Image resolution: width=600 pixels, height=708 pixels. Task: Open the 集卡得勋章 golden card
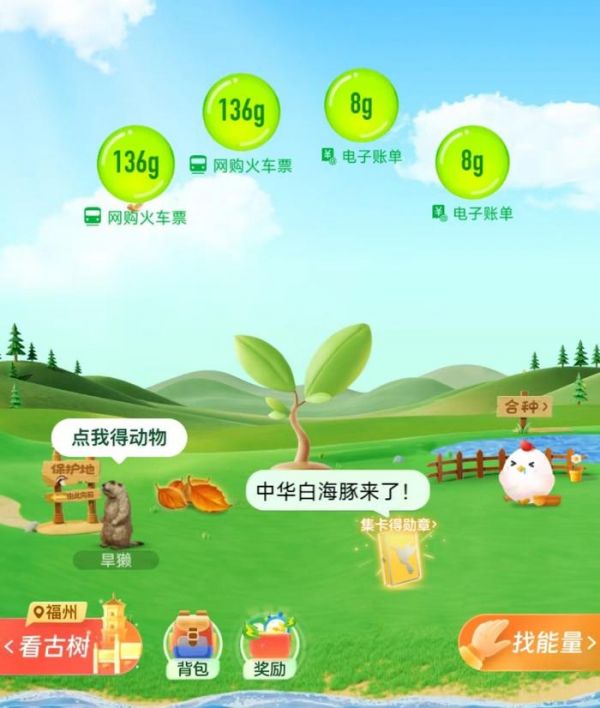pos(396,562)
